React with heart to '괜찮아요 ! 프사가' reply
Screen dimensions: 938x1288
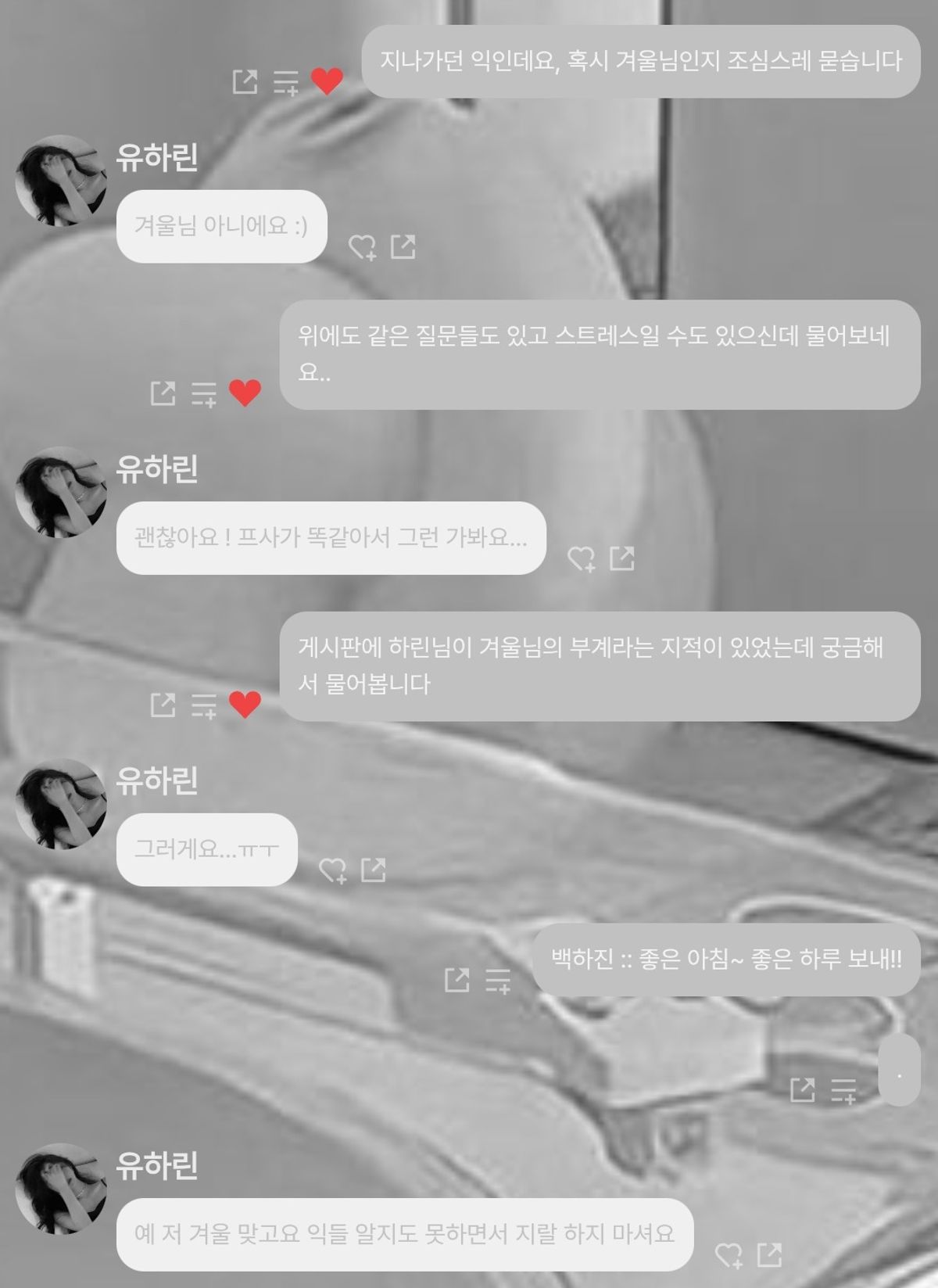(x=581, y=558)
